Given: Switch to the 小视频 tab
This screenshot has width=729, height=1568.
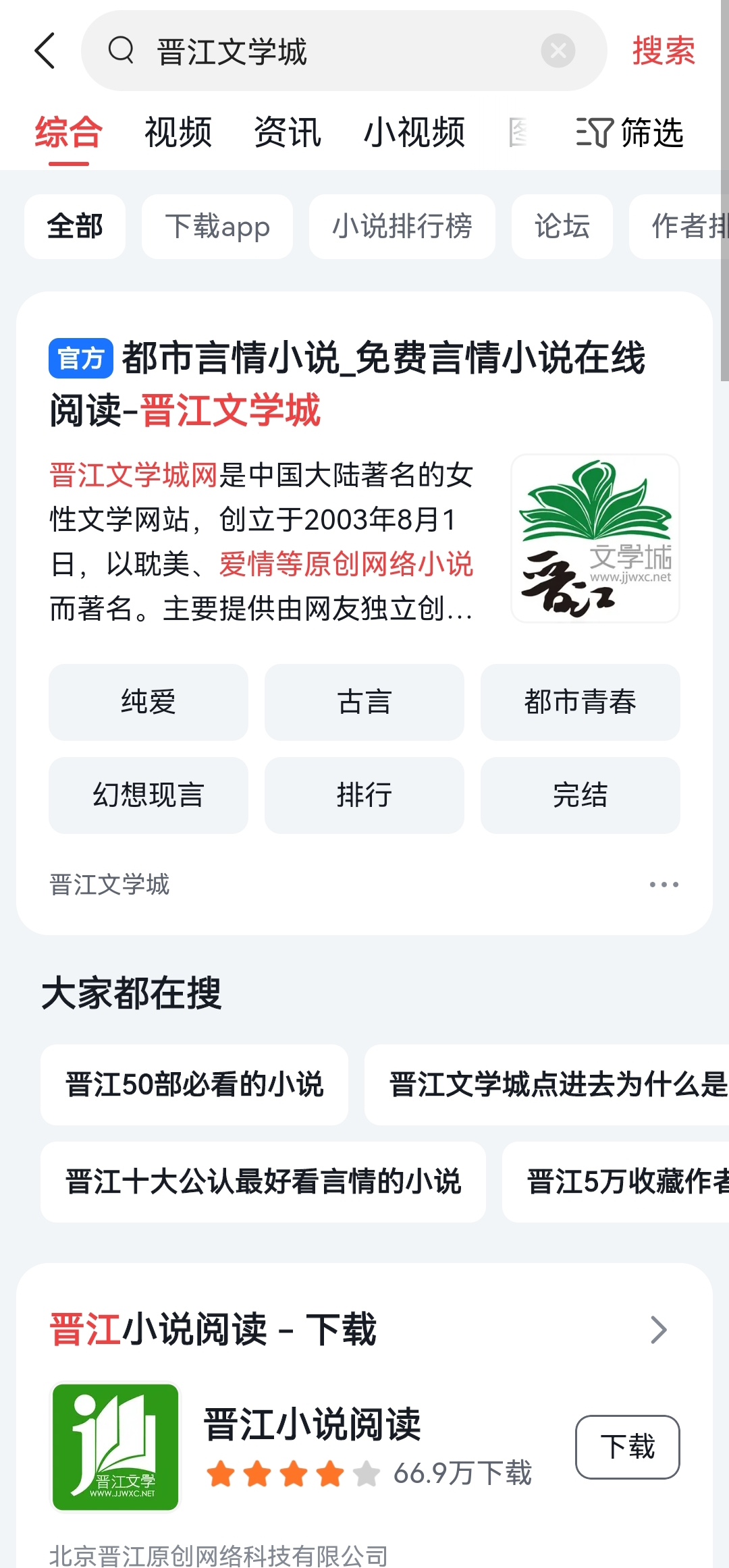Looking at the screenshot, I should [x=416, y=132].
